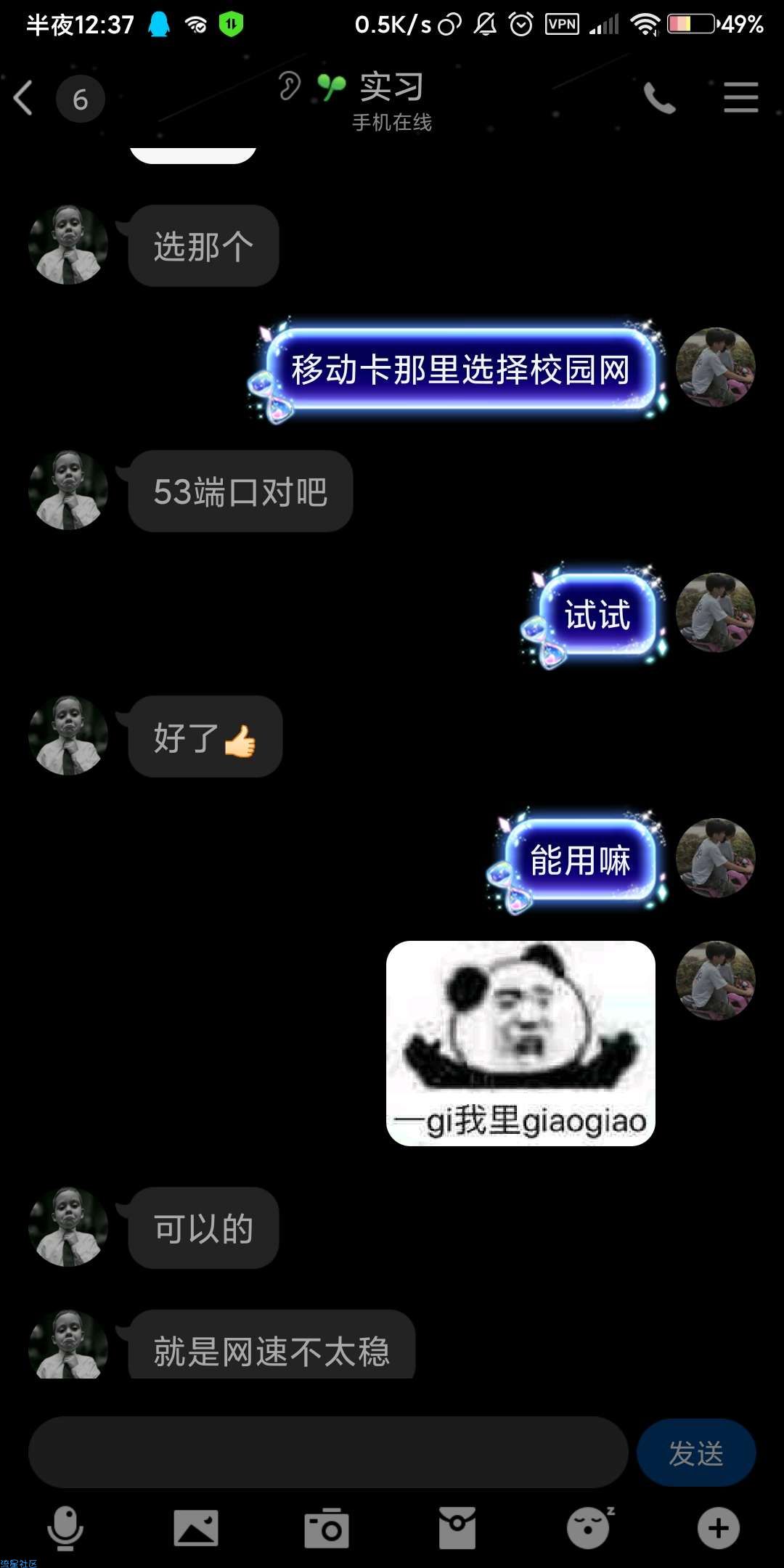Open the photo gallery picker
The width and height of the screenshot is (784, 1568).
pyautogui.click(x=196, y=1527)
